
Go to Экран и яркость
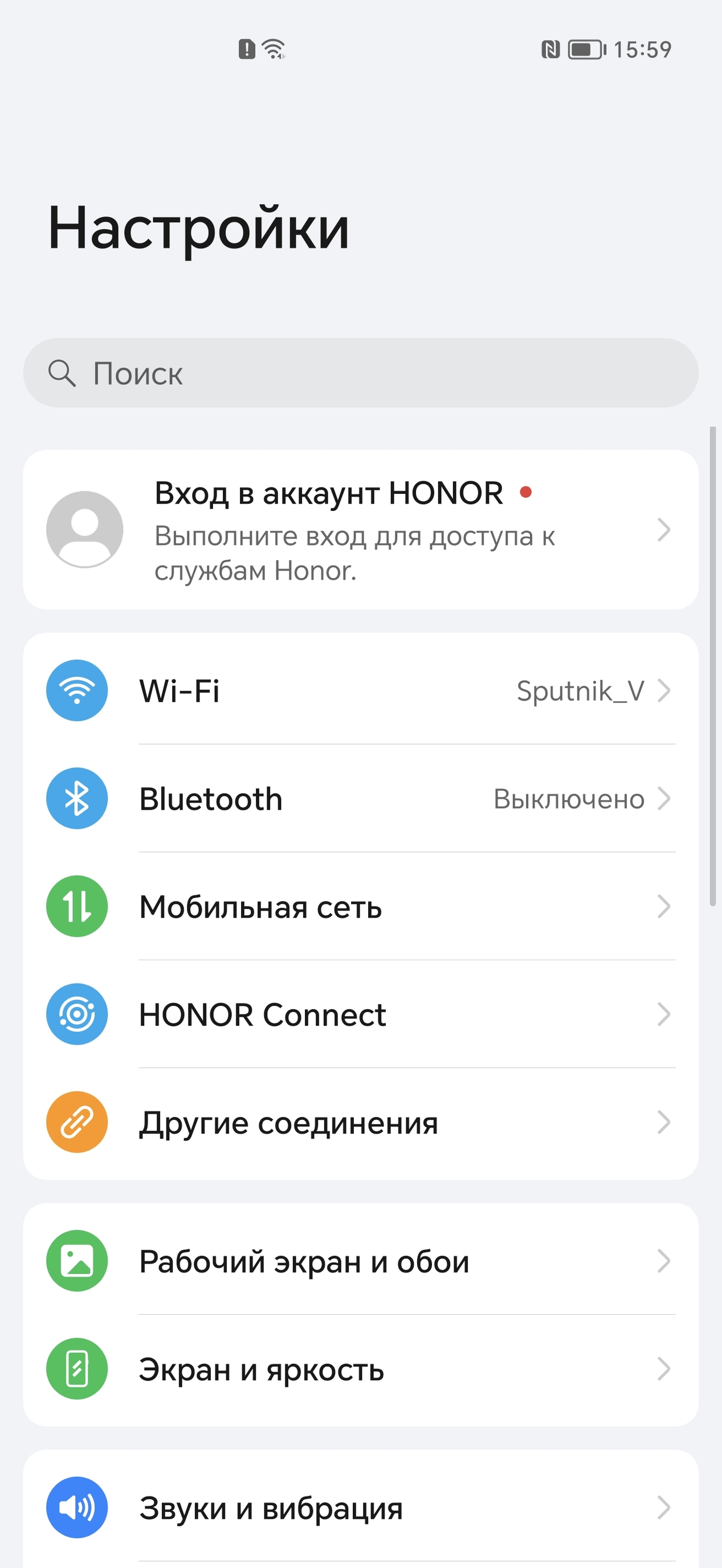(360, 1369)
